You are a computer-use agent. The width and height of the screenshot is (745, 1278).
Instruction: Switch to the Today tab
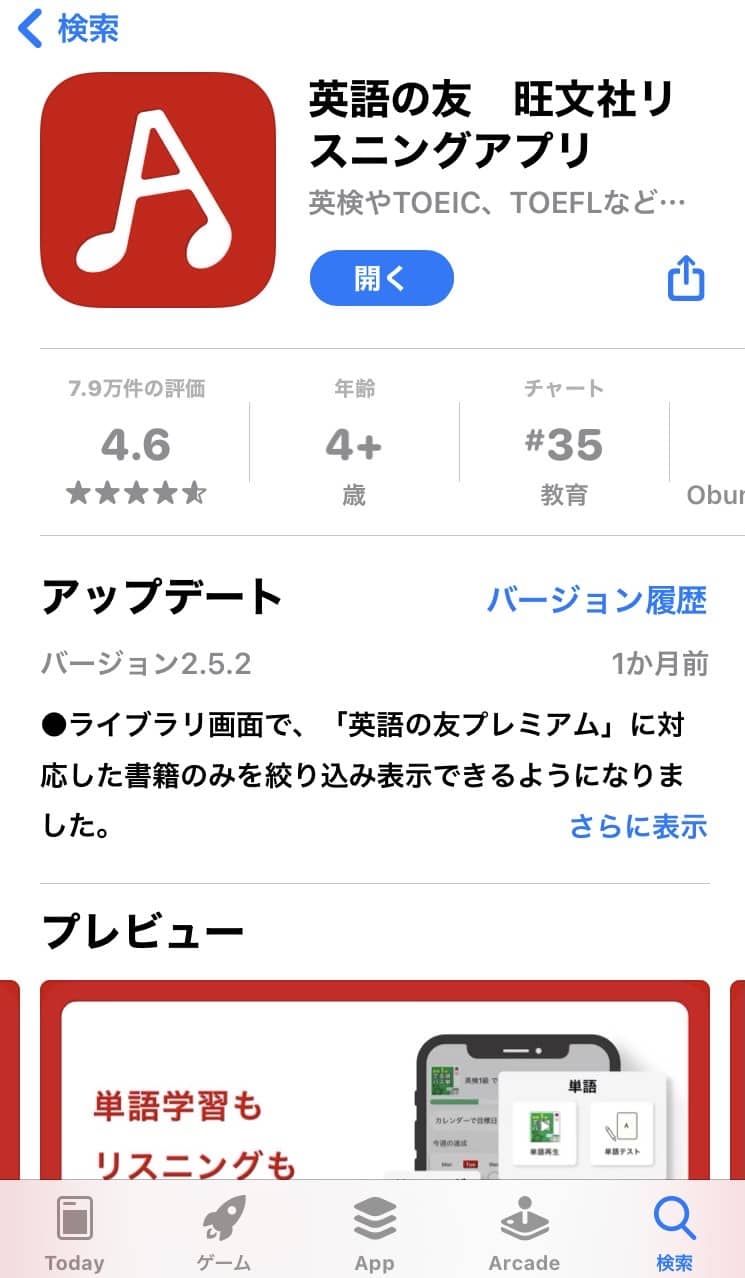(x=75, y=1233)
